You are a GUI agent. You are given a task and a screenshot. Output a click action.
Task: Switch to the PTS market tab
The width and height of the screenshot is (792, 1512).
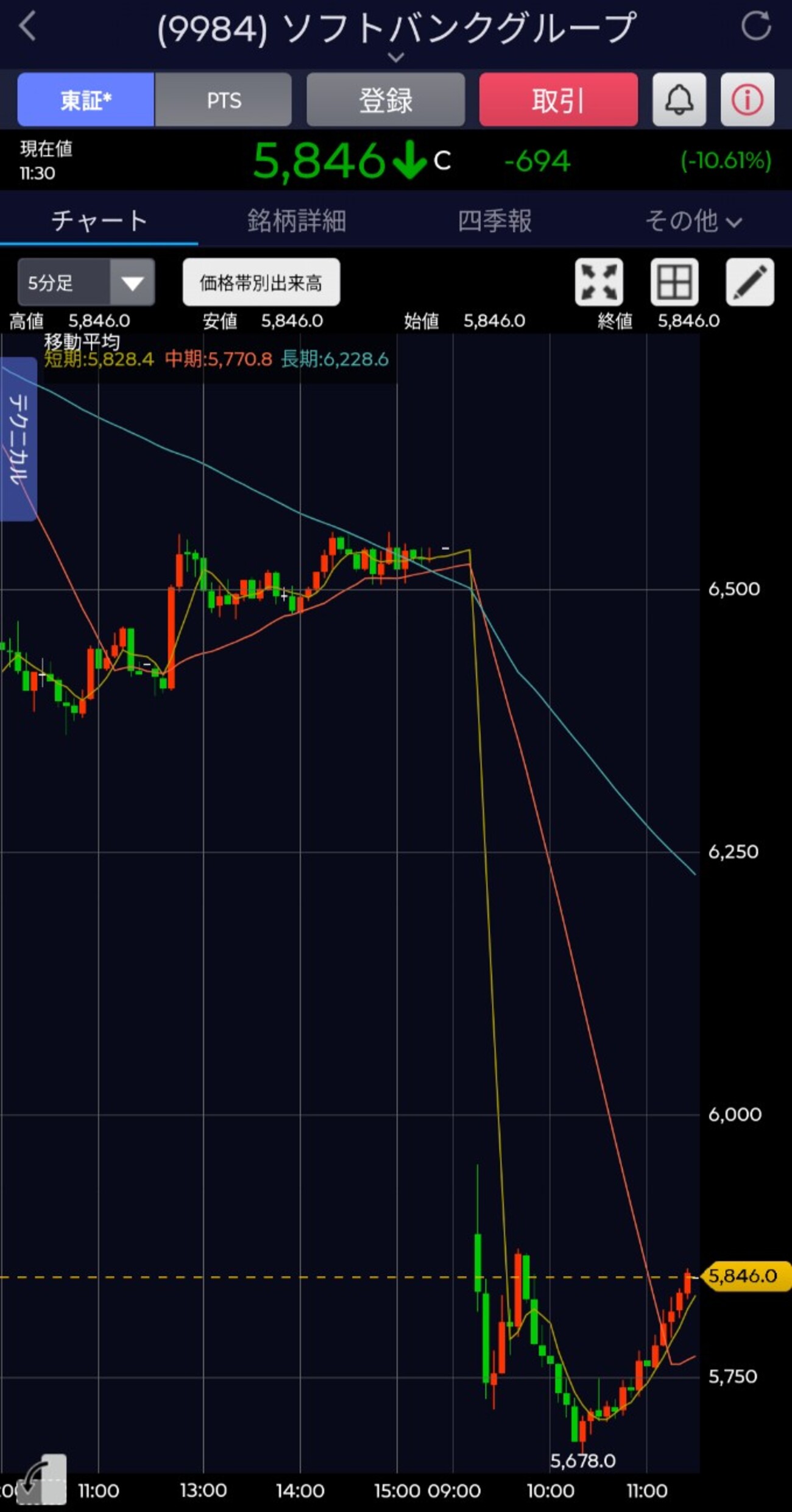pyautogui.click(x=223, y=99)
